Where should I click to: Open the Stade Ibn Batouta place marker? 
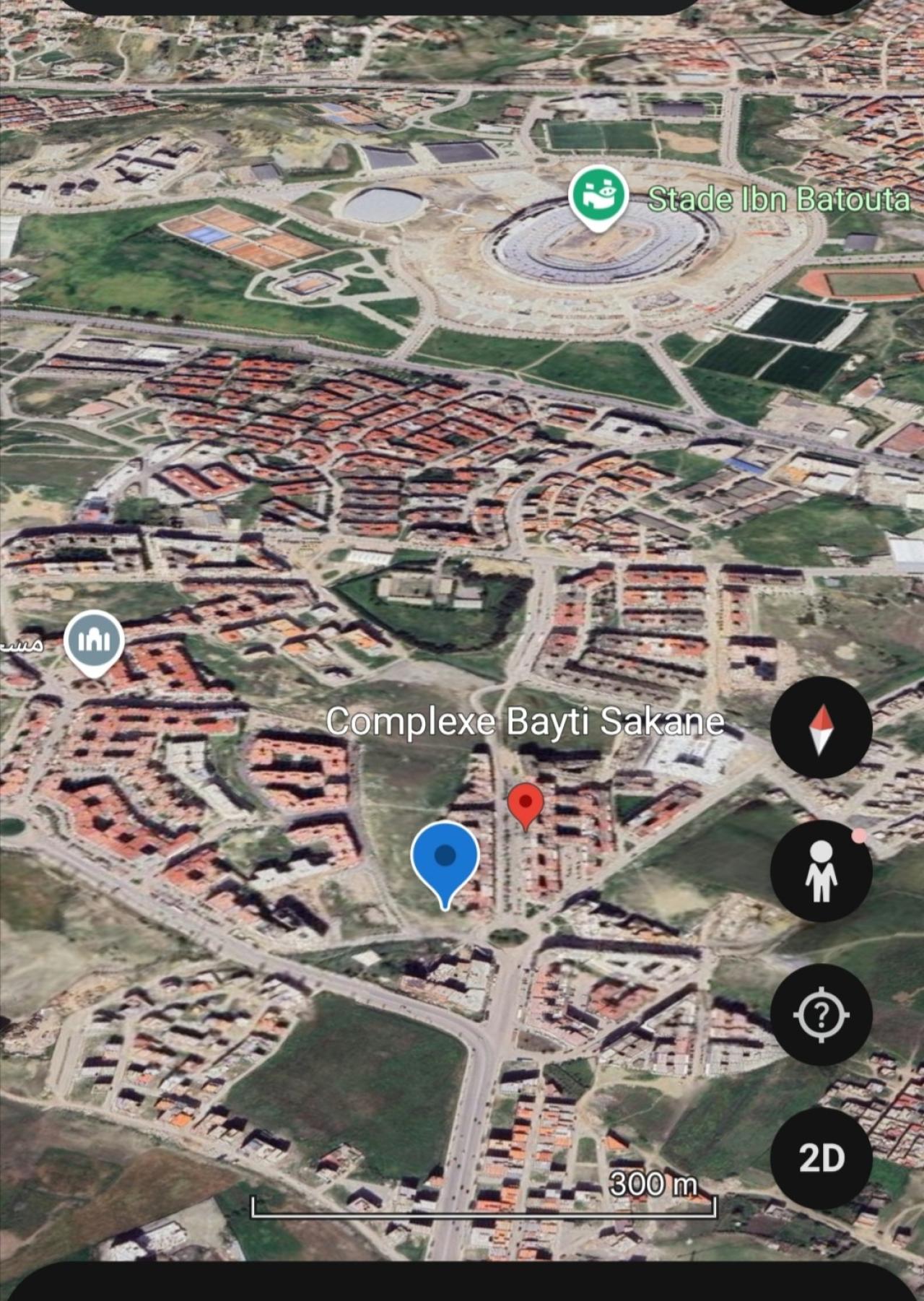(597, 196)
